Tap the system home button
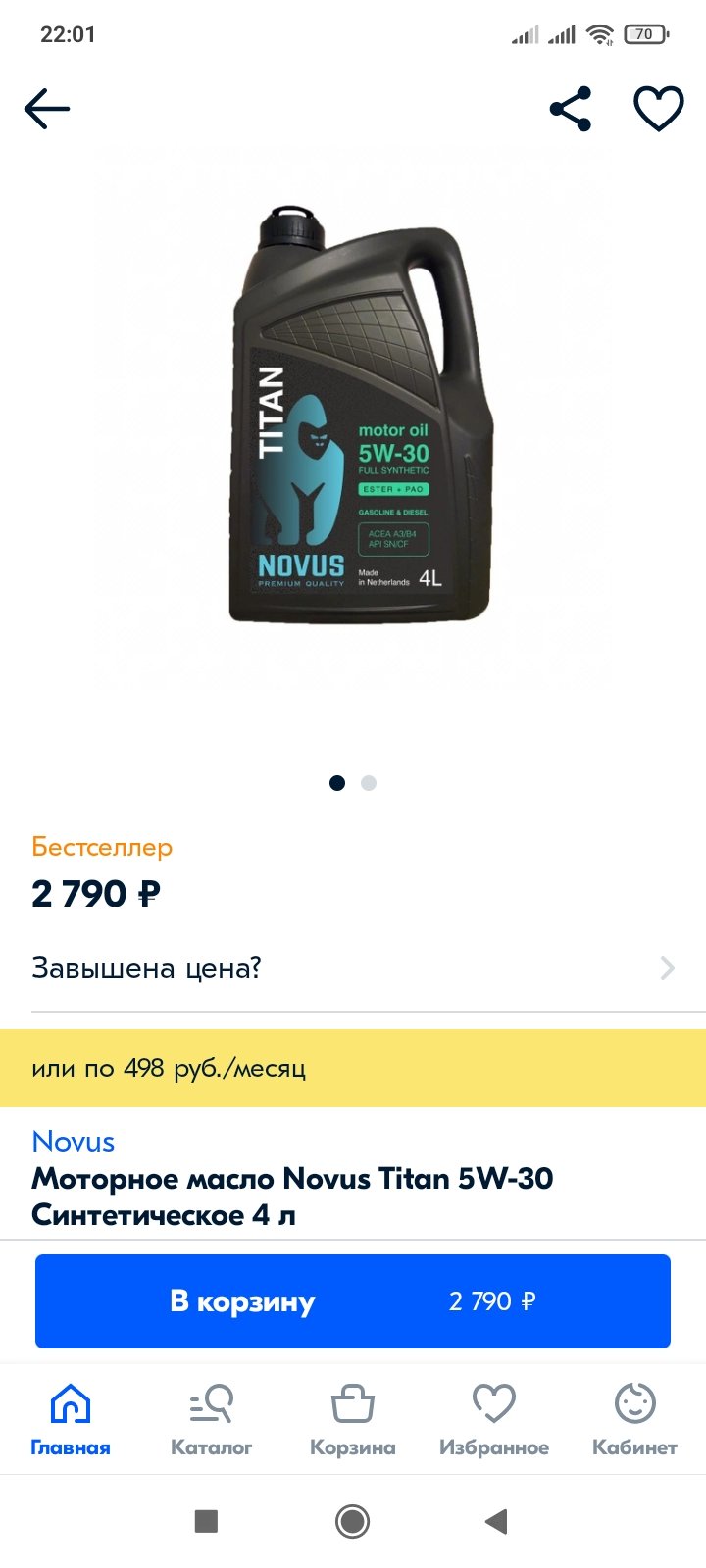Image resolution: width=706 pixels, height=1568 pixels. (x=353, y=1521)
